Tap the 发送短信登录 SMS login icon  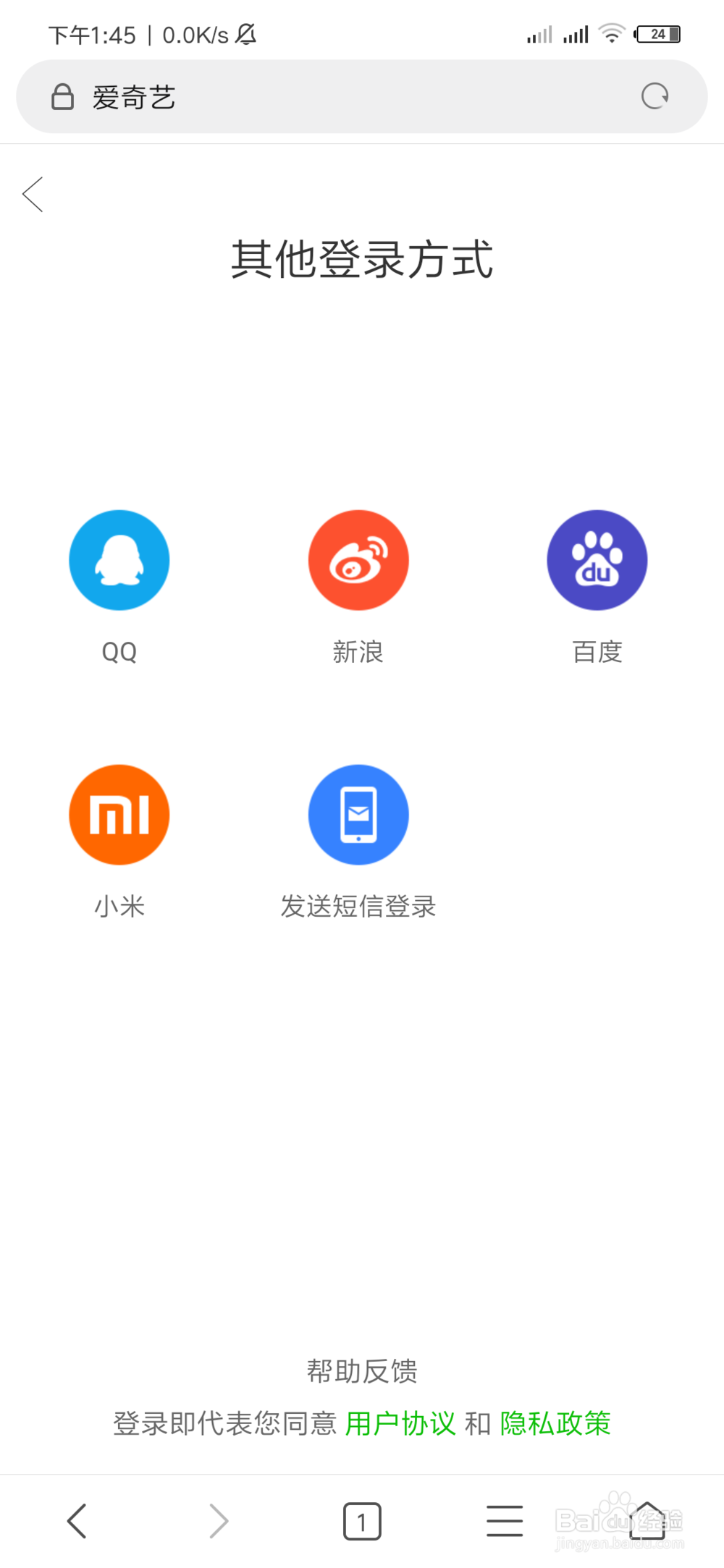click(358, 813)
